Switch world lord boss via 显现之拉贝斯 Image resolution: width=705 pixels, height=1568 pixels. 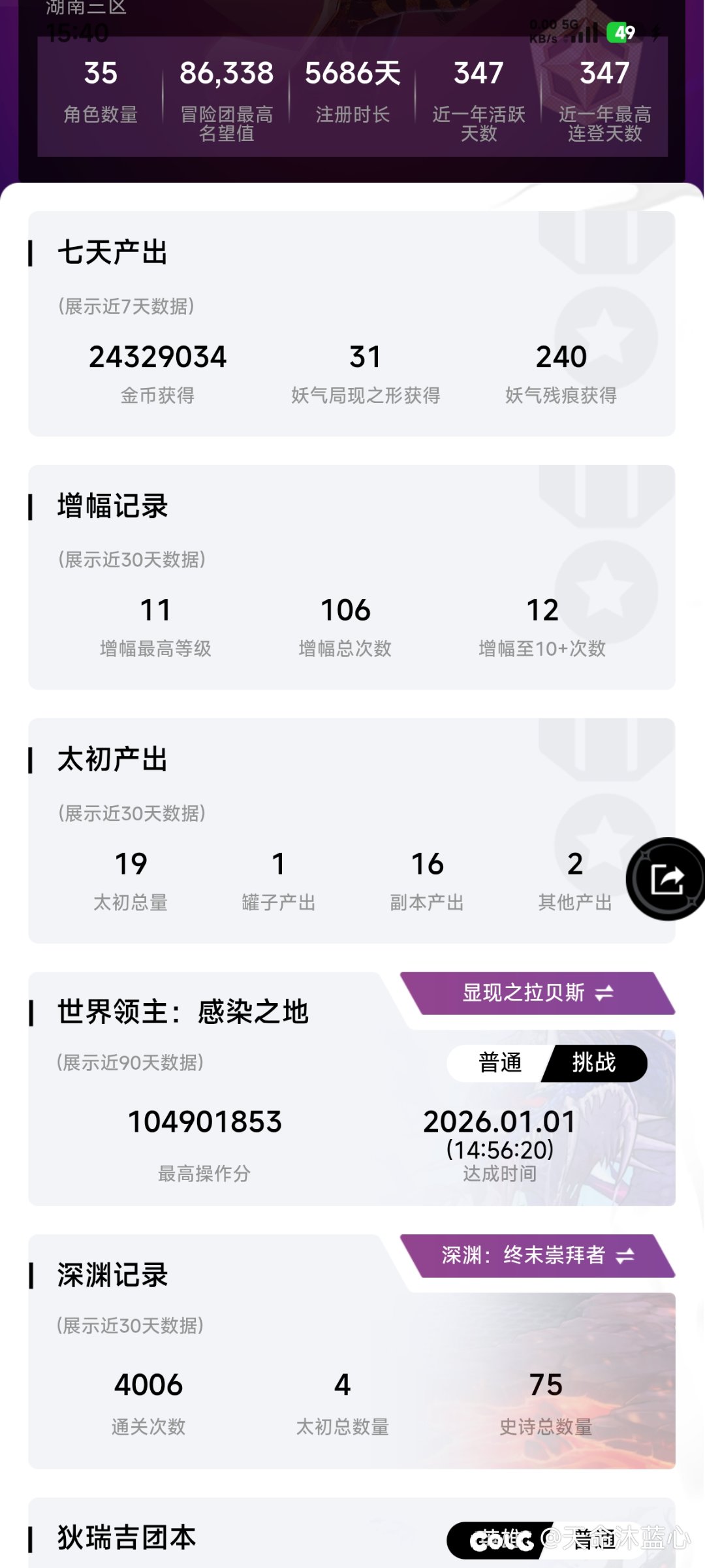click(x=538, y=993)
